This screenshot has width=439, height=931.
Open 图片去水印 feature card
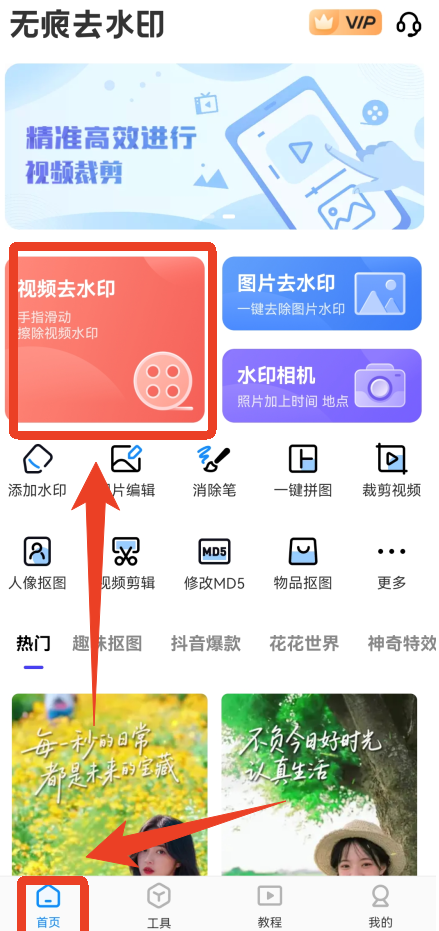click(x=322, y=293)
